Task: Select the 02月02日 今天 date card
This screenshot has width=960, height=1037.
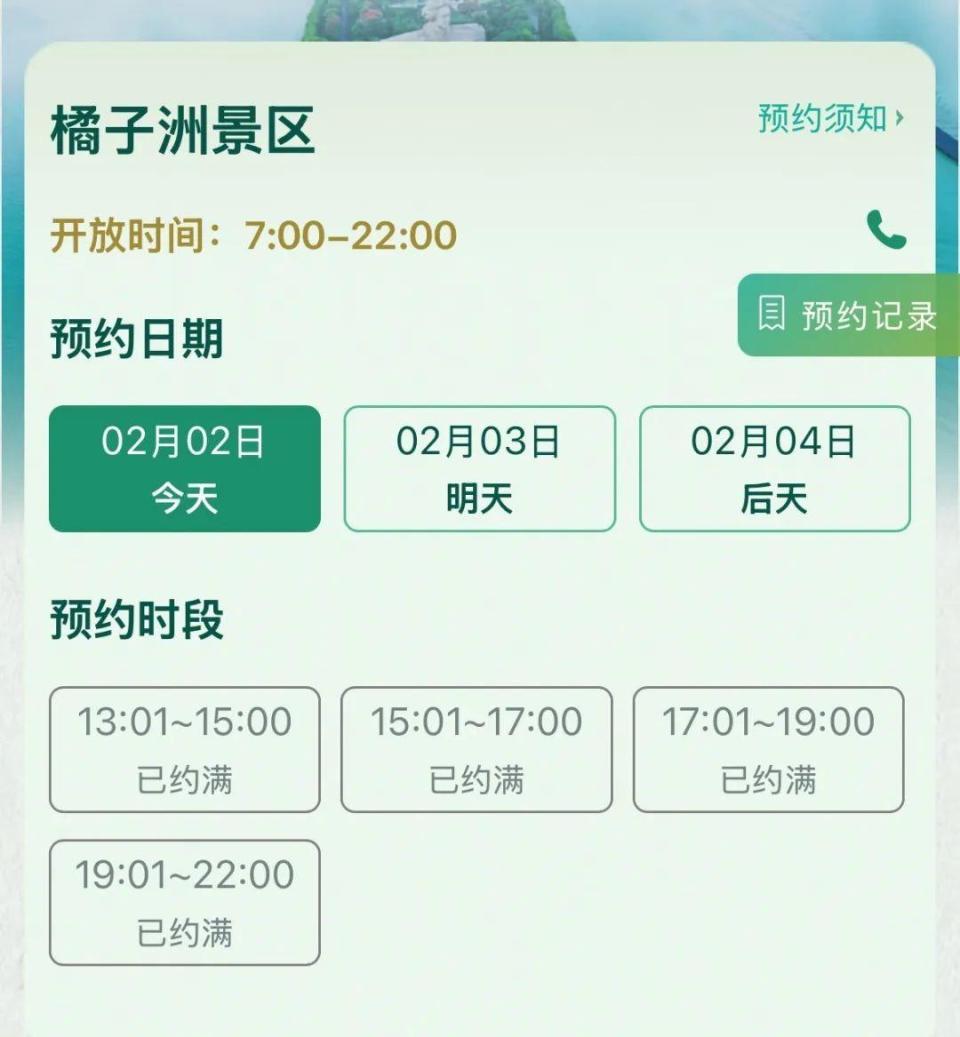Action: [183, 470]
